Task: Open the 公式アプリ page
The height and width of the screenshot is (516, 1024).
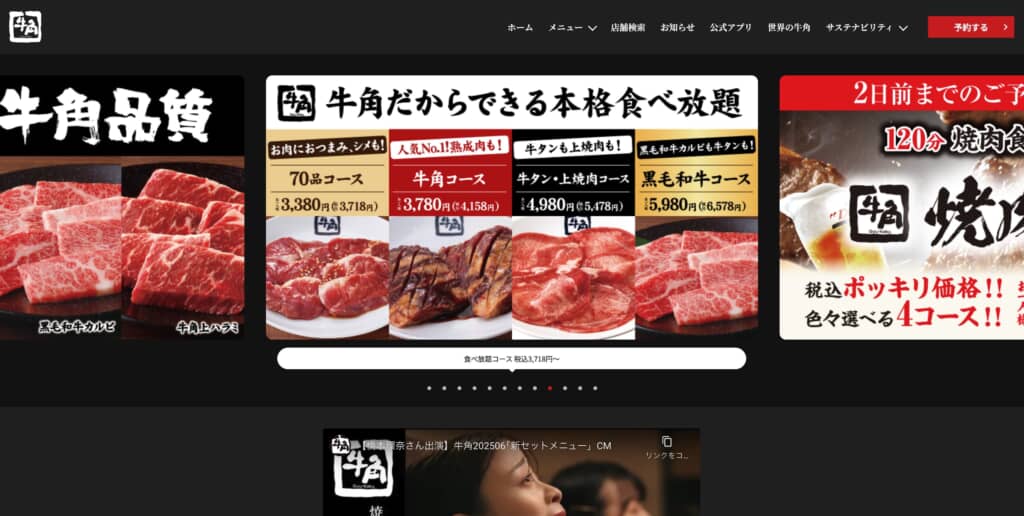Action: pyautogui.click(x=731, y=28)
